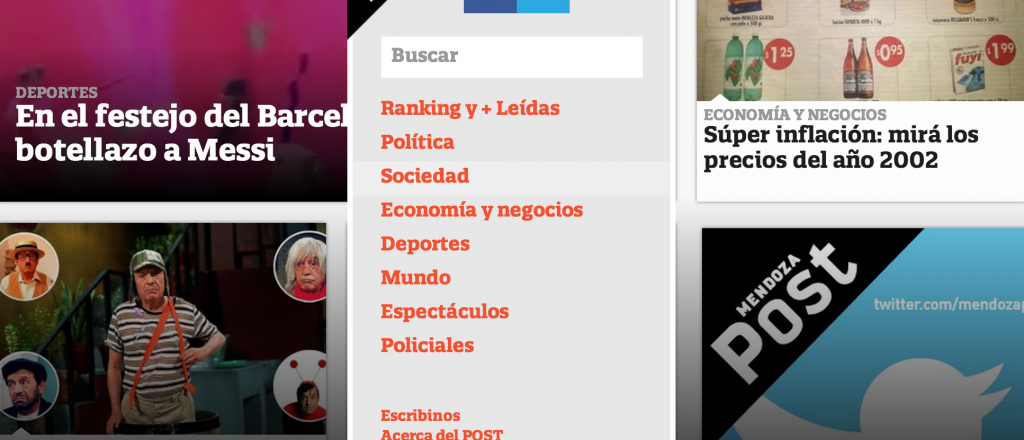Open the Súper inflación 2002 prices article

coord(840,147)
